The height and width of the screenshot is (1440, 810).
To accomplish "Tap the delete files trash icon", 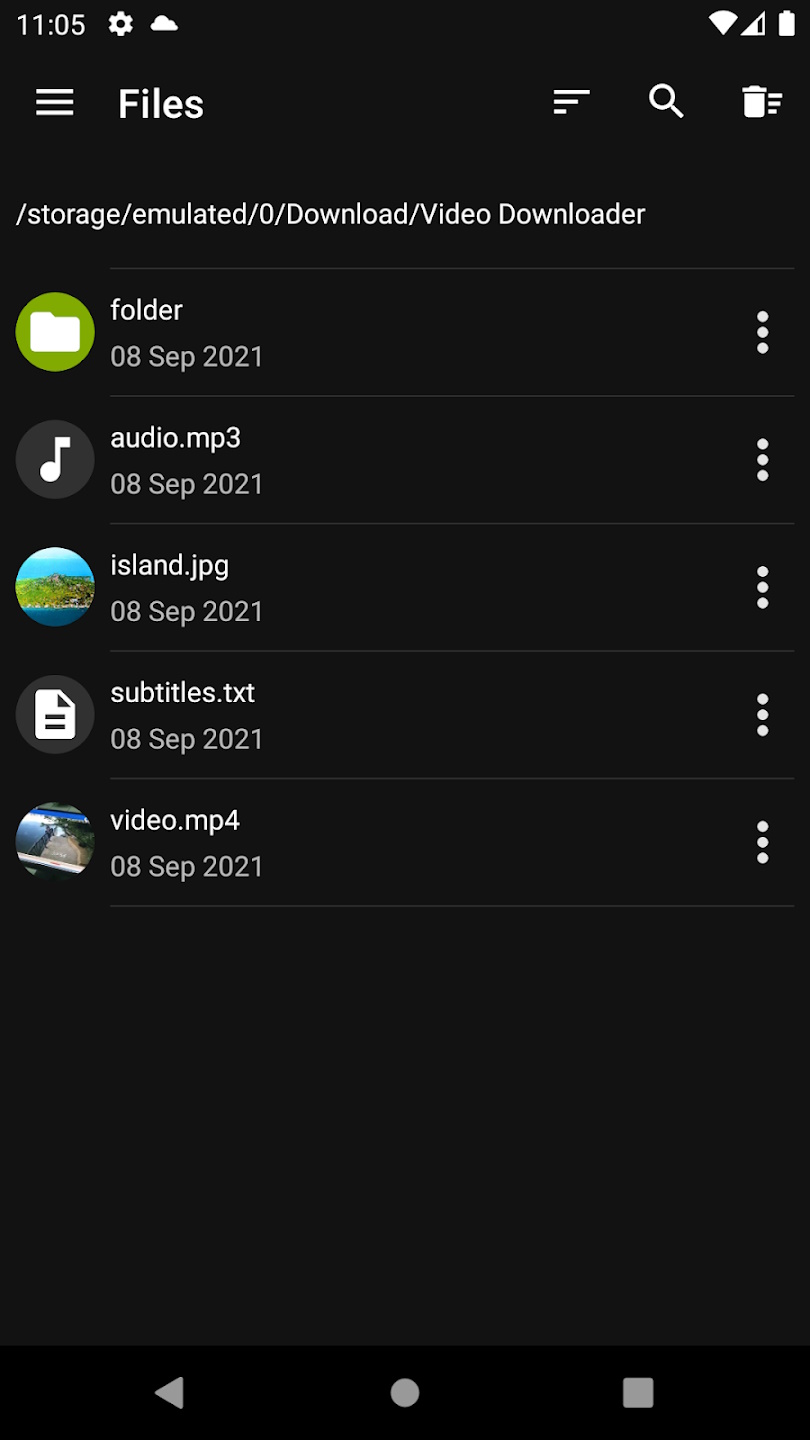I will tap(762, 102).
